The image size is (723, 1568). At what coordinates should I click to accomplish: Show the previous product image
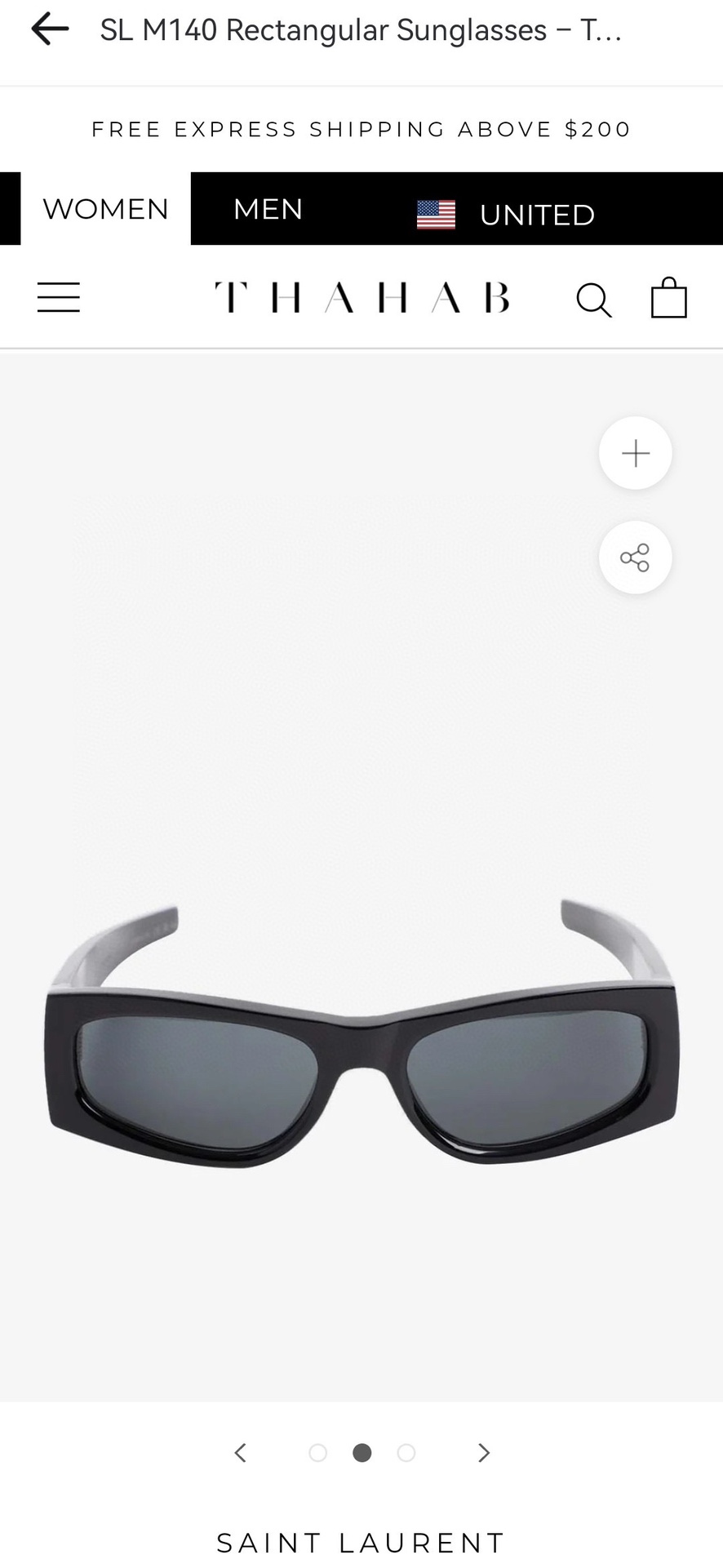tap(240, 1452)
